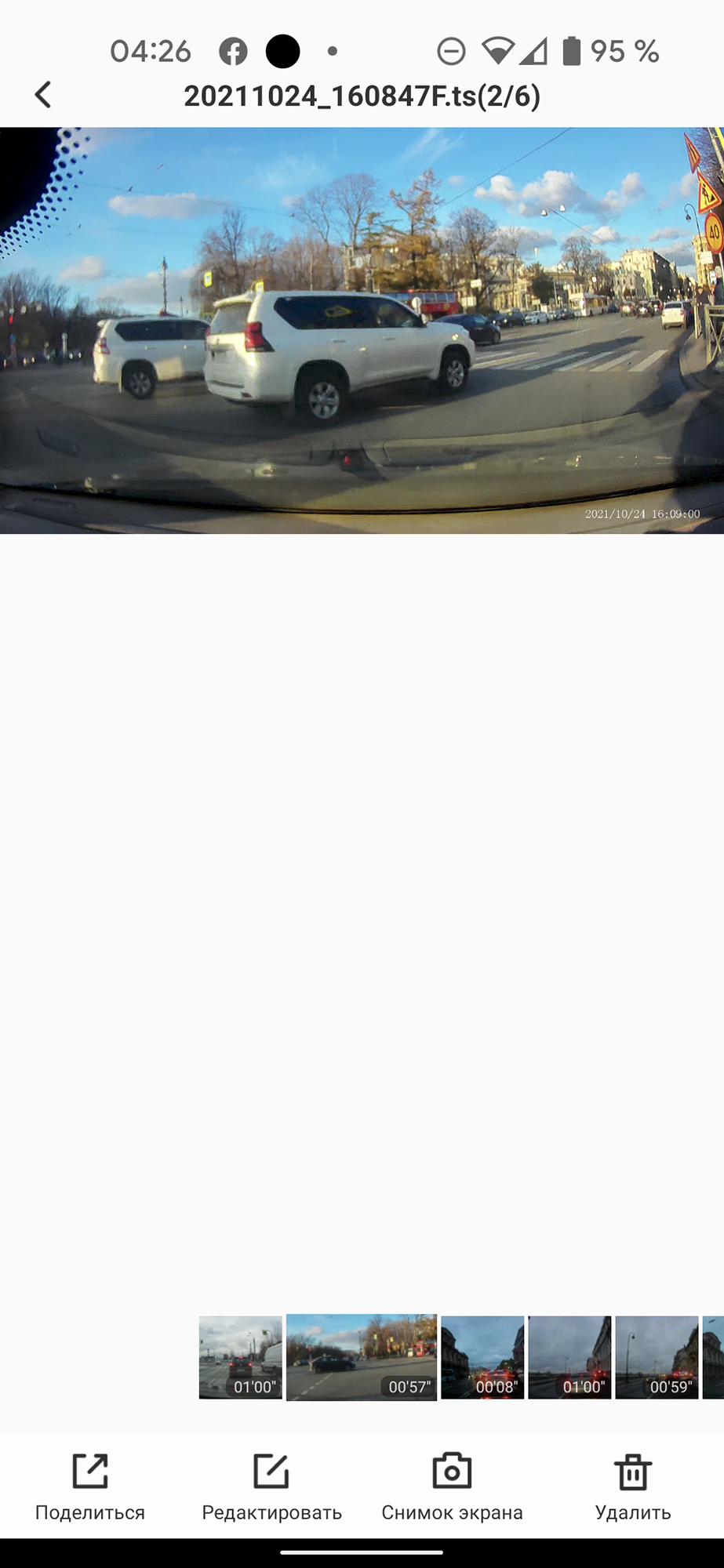Select the first 01'00" clip thumbnail

pyautogui.click(x=240, y=1357)
